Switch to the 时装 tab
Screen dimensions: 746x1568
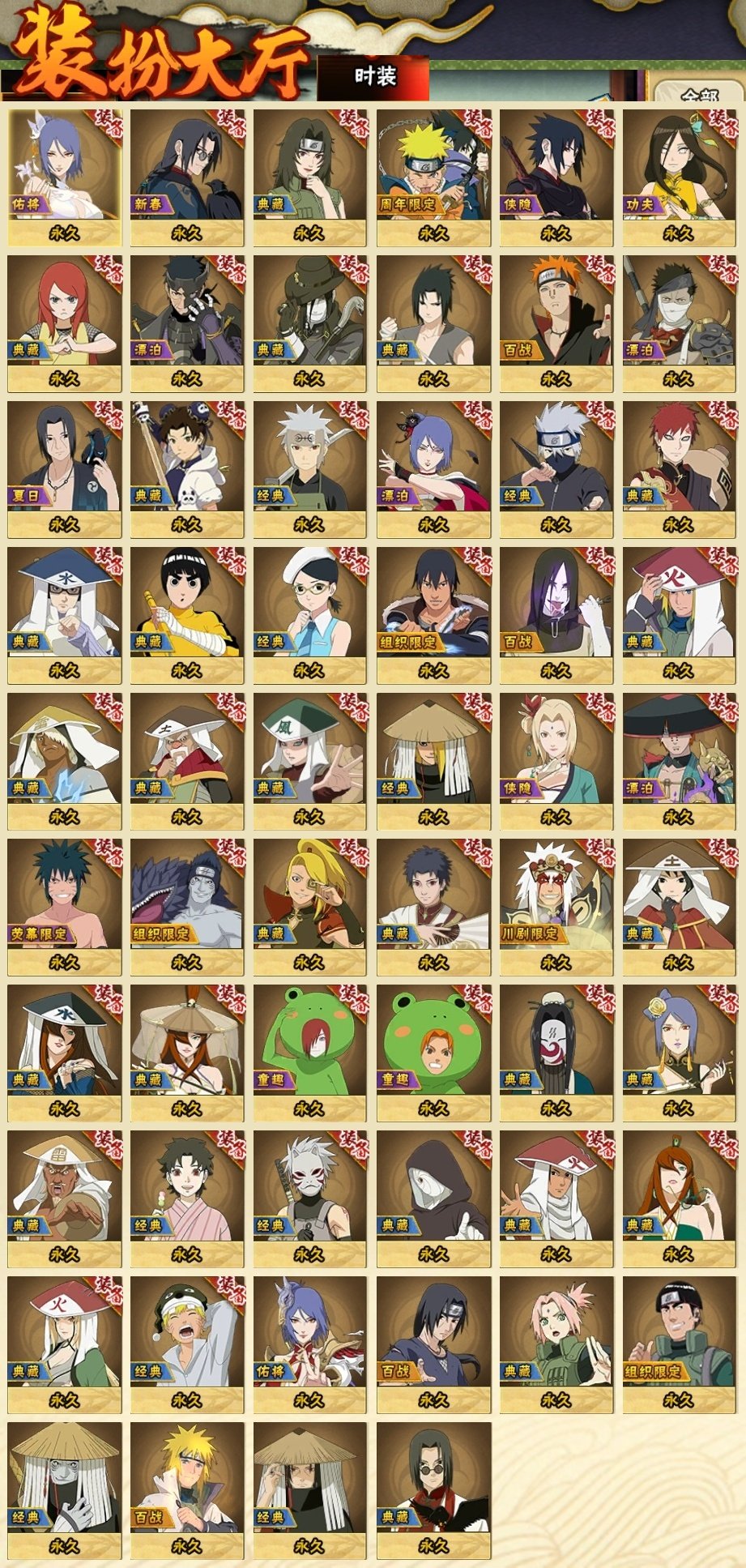pyautogui.click(x=373, y=77)
